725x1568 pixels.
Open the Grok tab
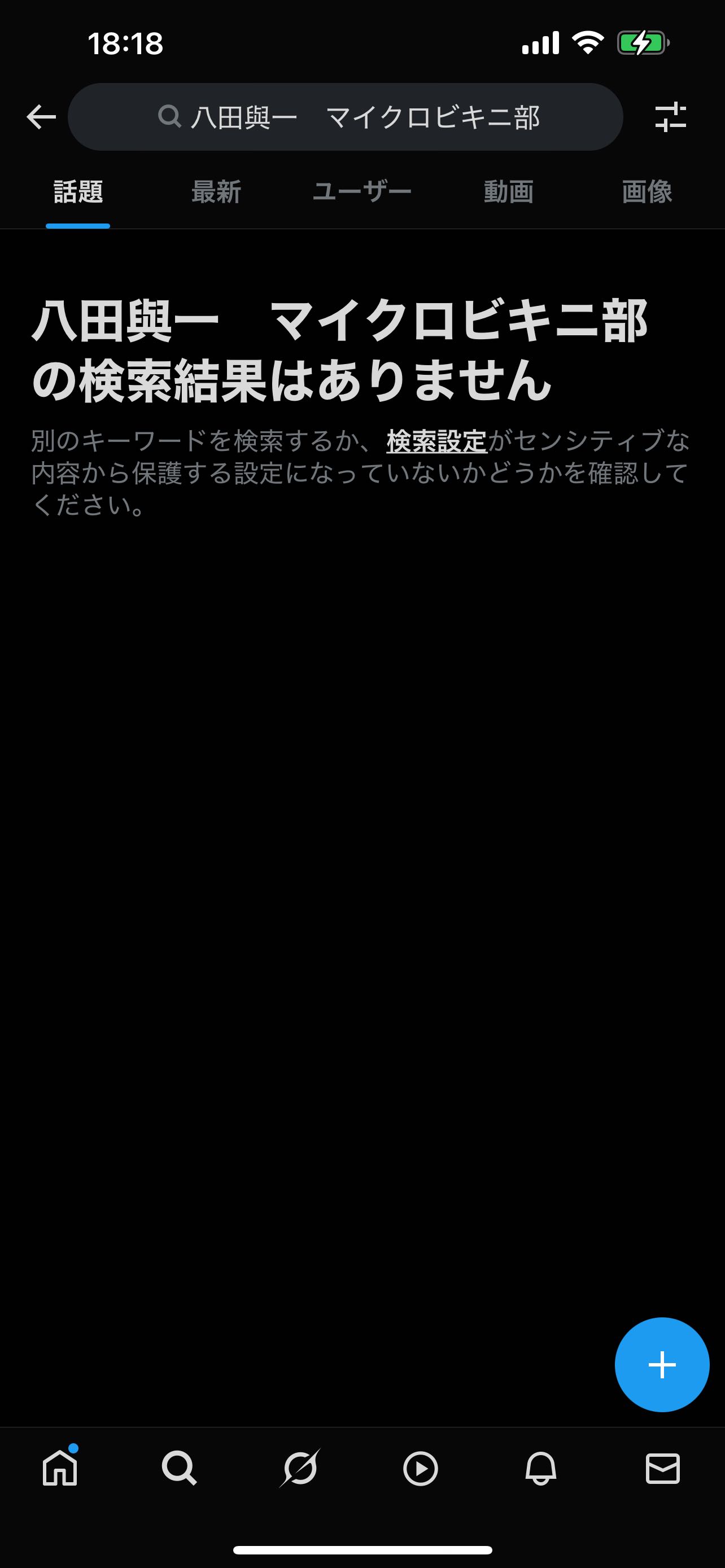(299, 1468)
